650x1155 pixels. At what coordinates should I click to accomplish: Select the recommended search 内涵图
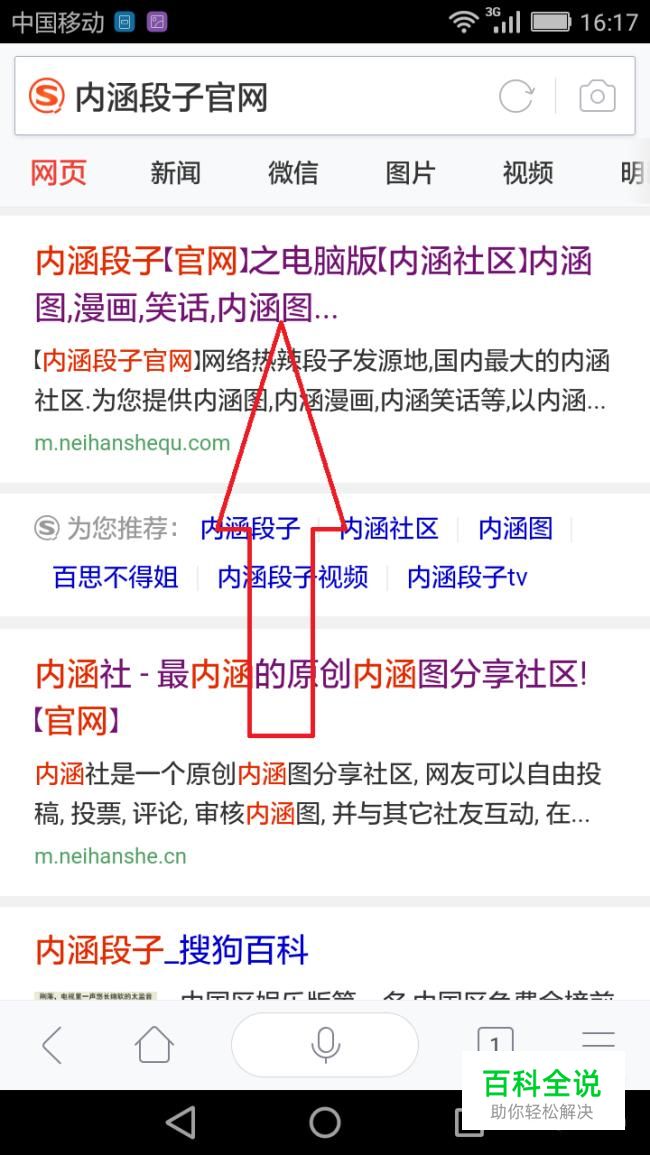[515, 528]
